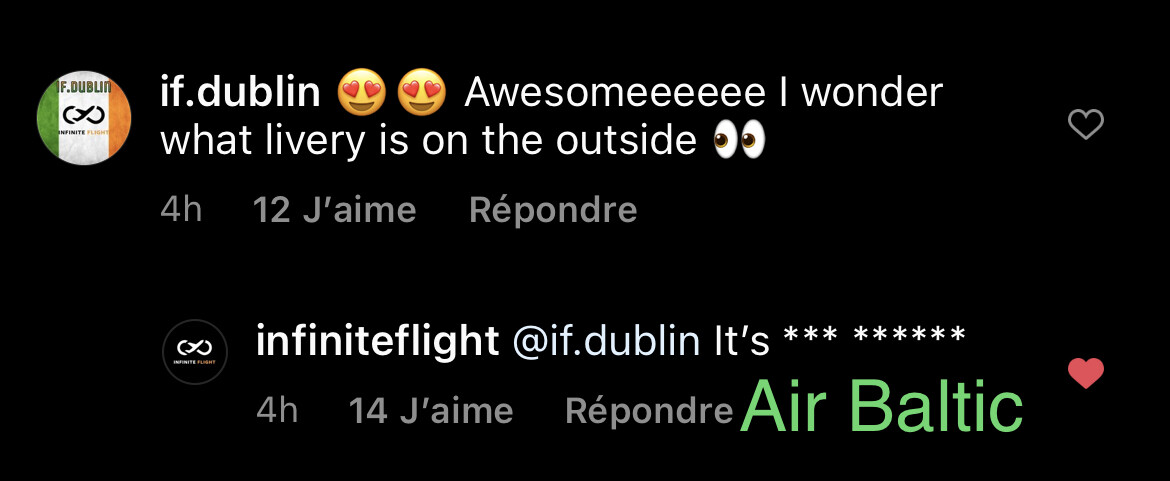The width and height of the screenshot is (1170, 481).
Task: View the 12 J'aime likes list
Action: [334, 210]
